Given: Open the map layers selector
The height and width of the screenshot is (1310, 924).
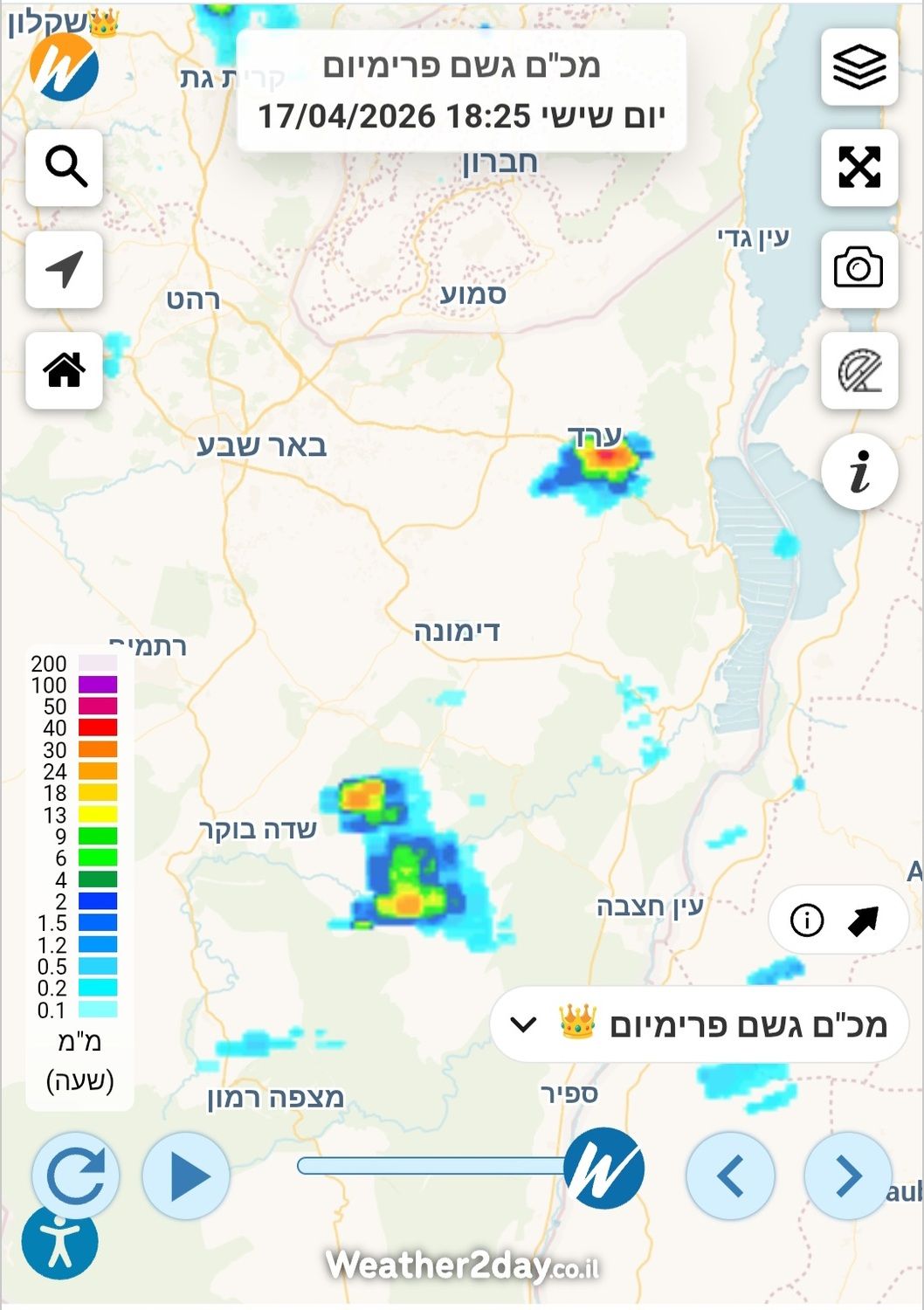Looking at the screenshot, I should [x=859, y=67].
